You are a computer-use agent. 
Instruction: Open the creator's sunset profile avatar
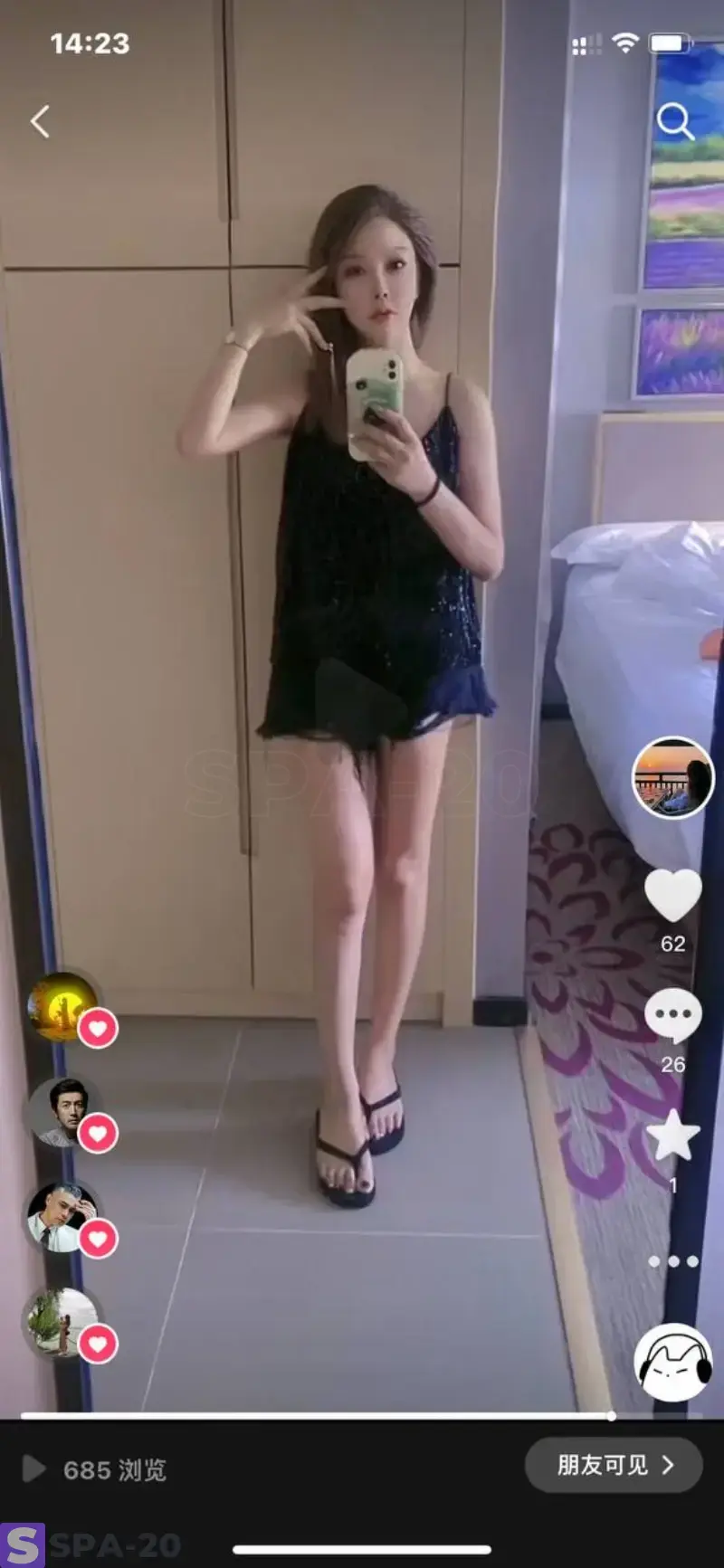tap(672, 778)
